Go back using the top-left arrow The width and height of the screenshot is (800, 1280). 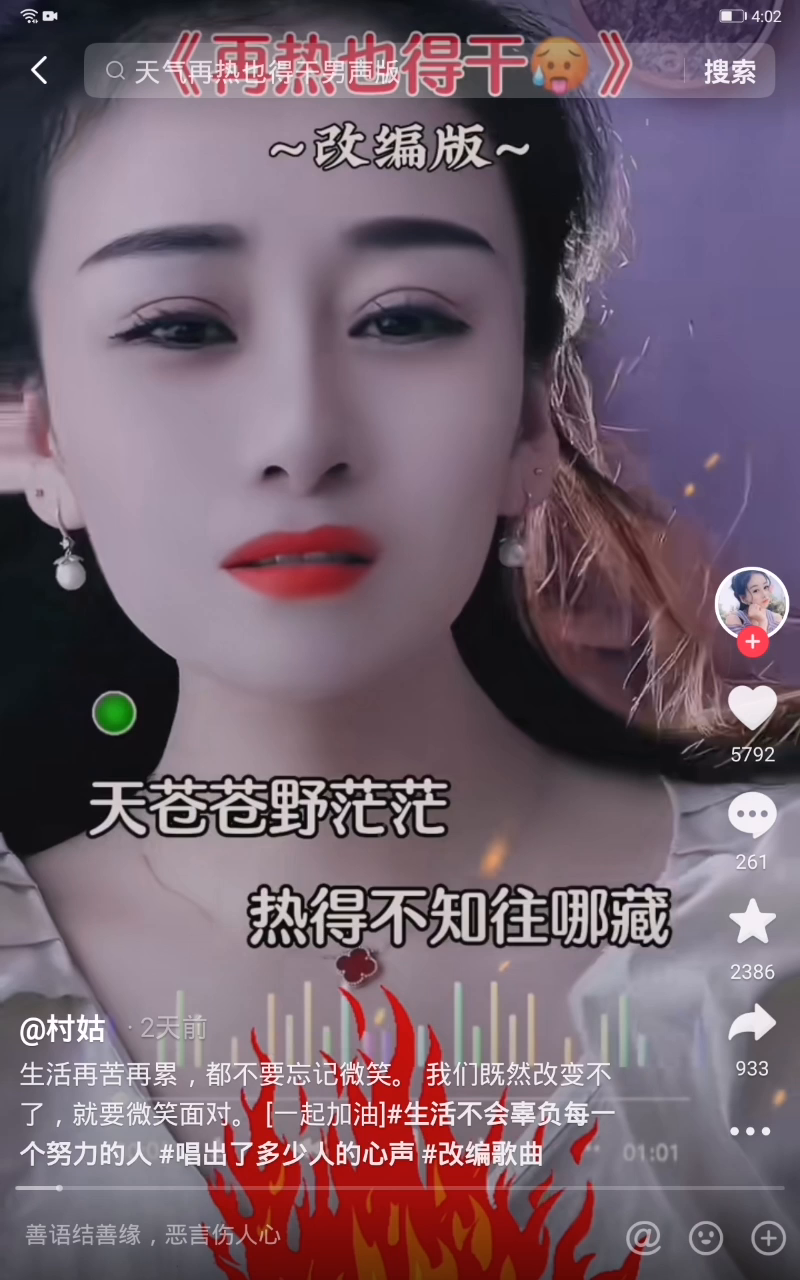[40, 70]
